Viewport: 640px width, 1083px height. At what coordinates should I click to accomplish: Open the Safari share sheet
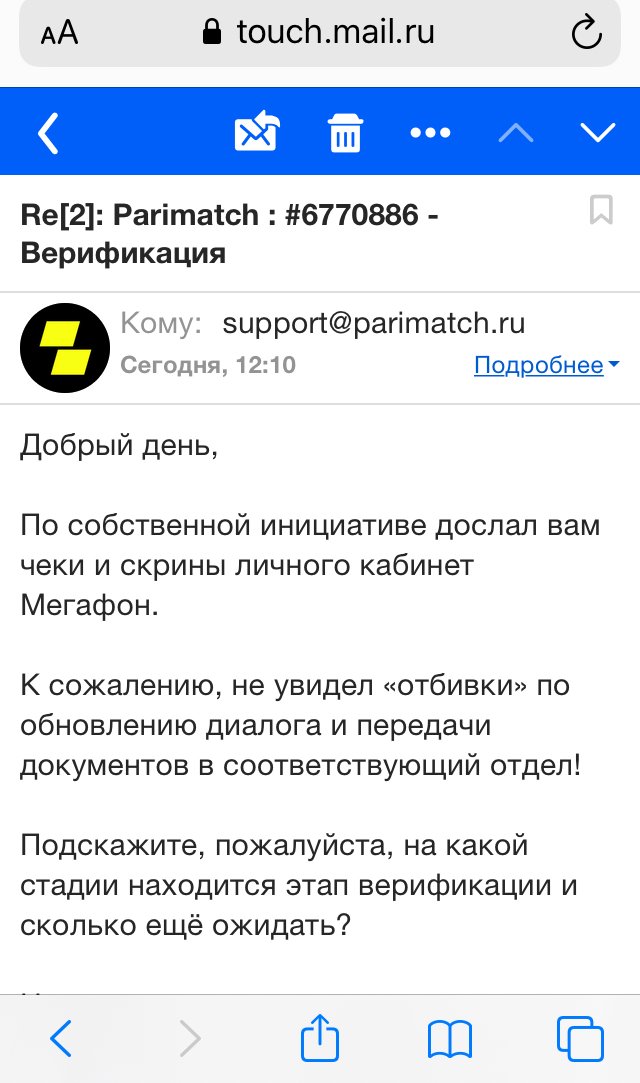[x=319, y=1038]
